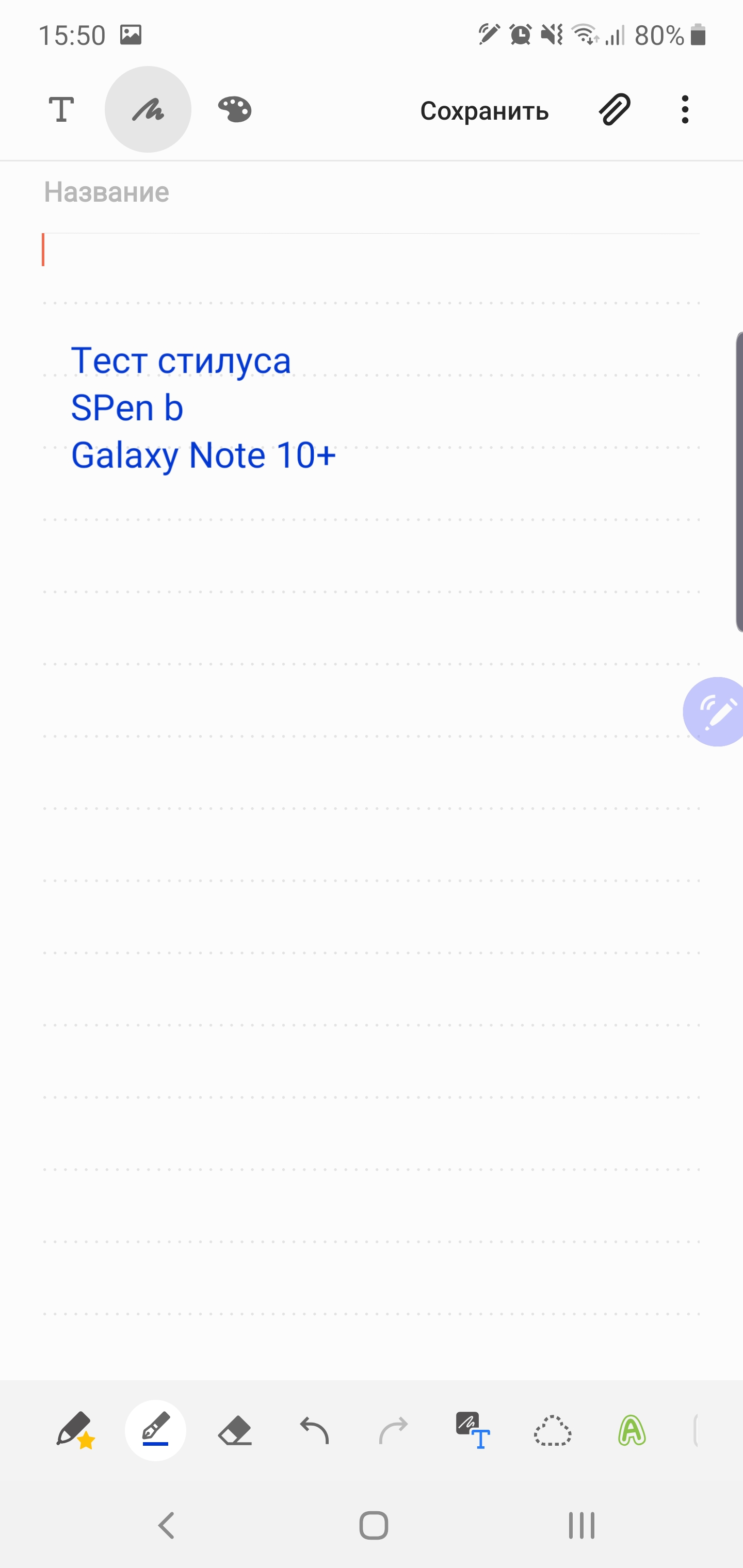Redo the undone stroke
Screen dimensions: 743x1568
[393, 1430]
